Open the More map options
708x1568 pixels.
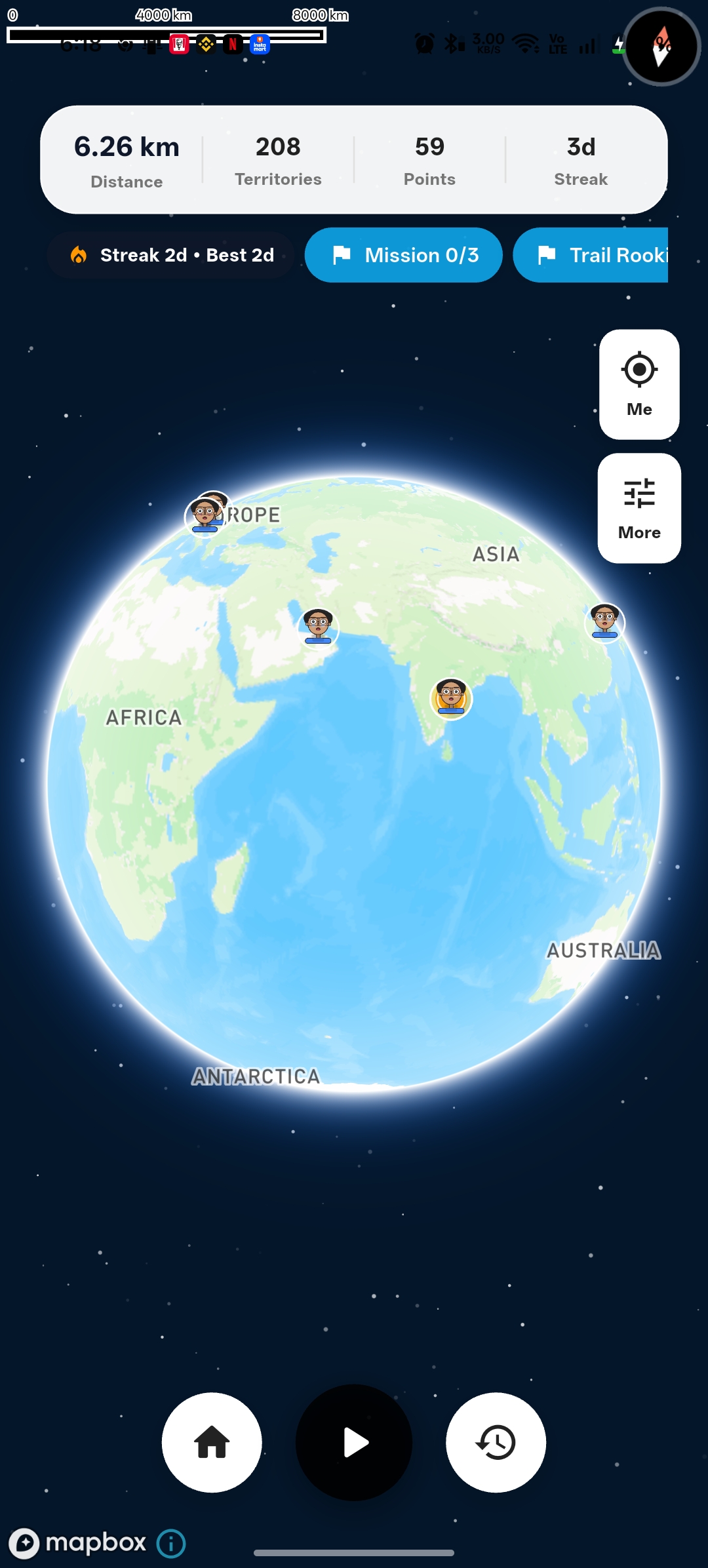click(639, 508)
